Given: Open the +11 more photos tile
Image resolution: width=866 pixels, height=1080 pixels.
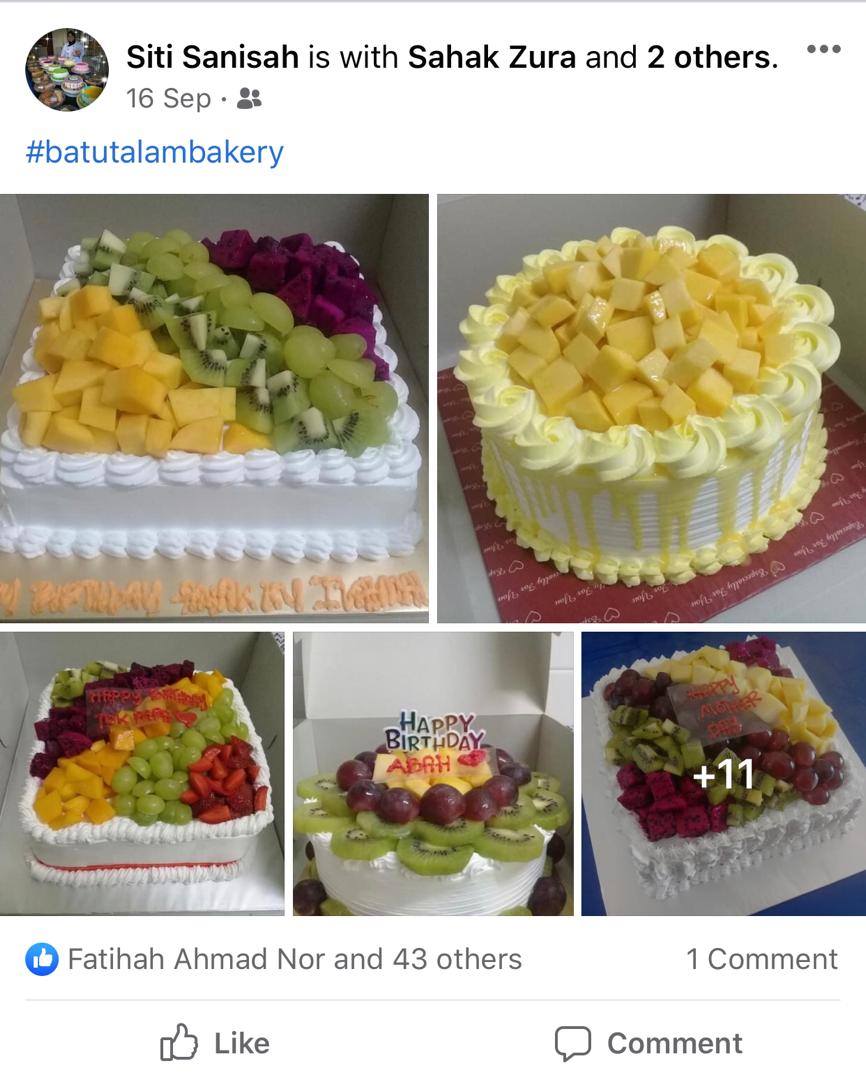Looking at the screenshot, I should point(724,773).
